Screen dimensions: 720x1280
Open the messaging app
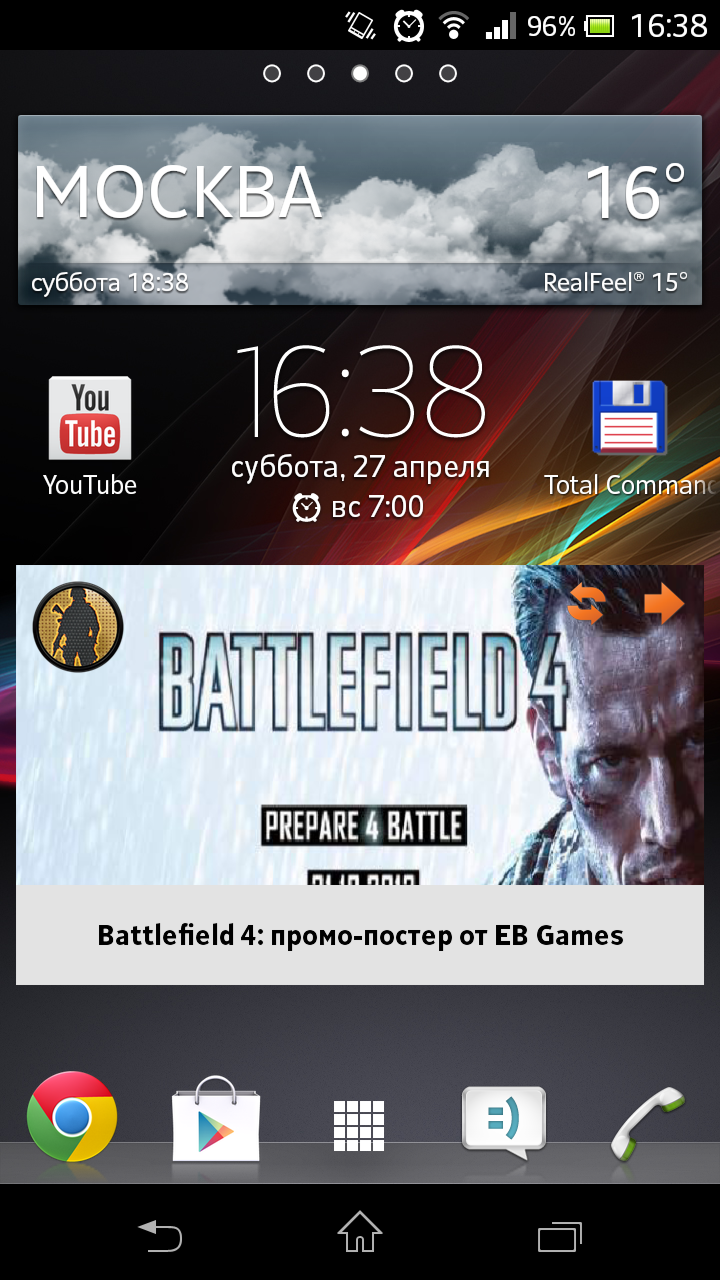click(x=504, y=1122)
